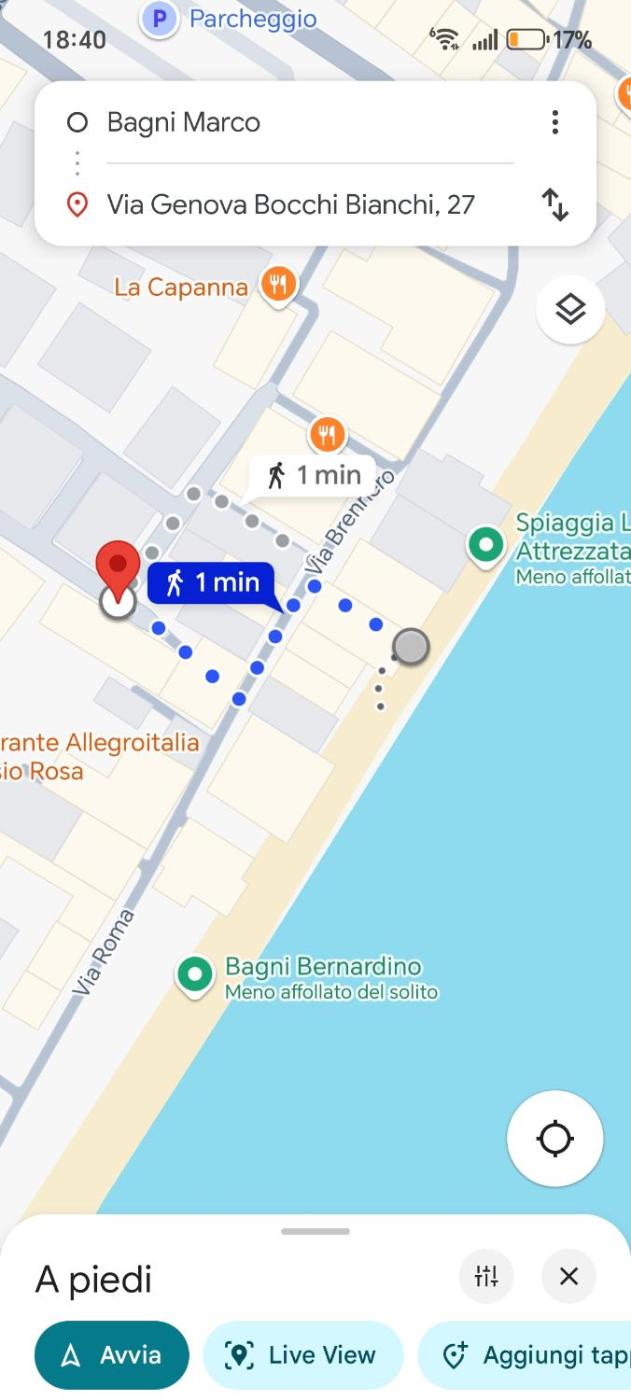Open route options filter
Image resolution: width=631 pixels, height=1400 pixels.
486,1276
